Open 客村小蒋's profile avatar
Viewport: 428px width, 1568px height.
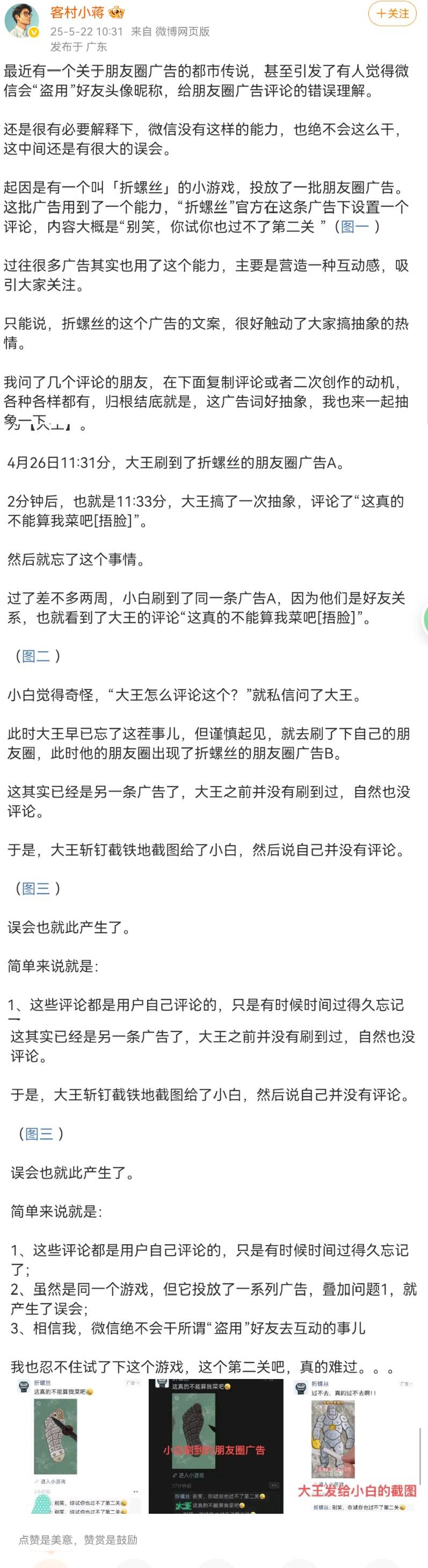coord(22,22)
